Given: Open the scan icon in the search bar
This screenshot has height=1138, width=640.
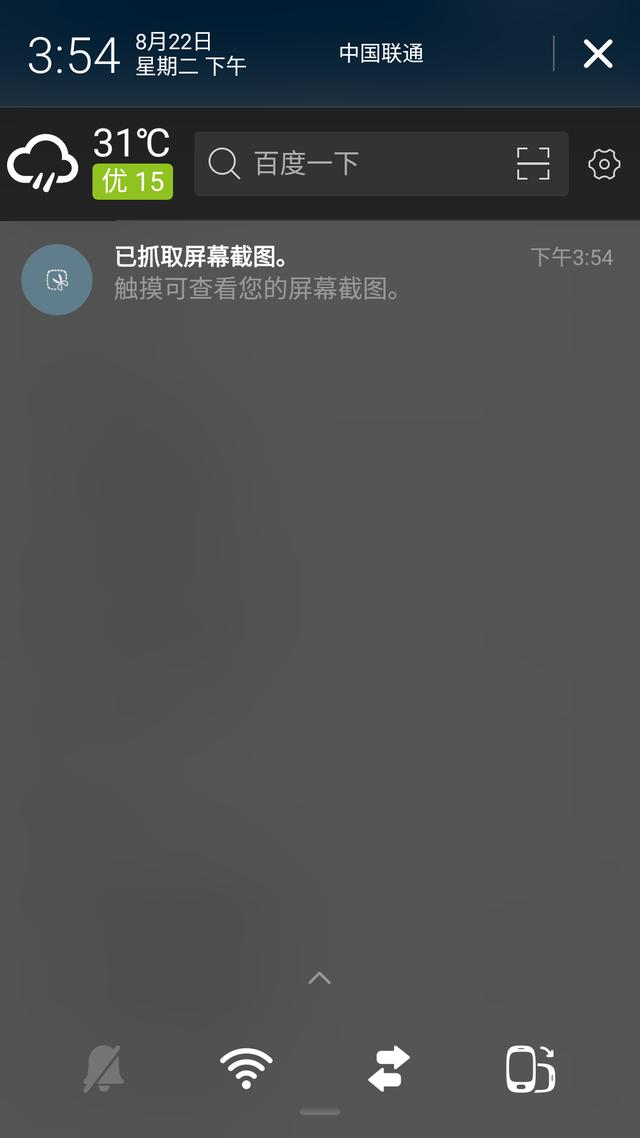Looking at the screenshot, I should tap(533, 163).
